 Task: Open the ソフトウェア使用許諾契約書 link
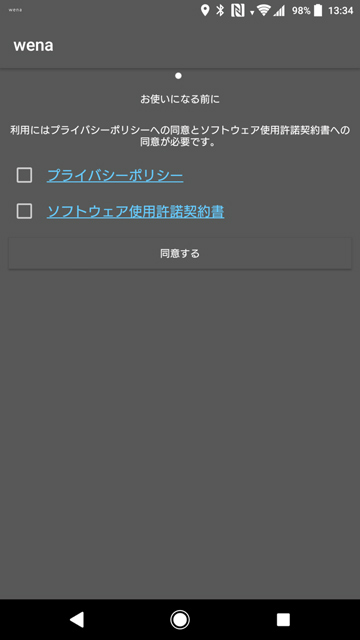pos(136,211)
